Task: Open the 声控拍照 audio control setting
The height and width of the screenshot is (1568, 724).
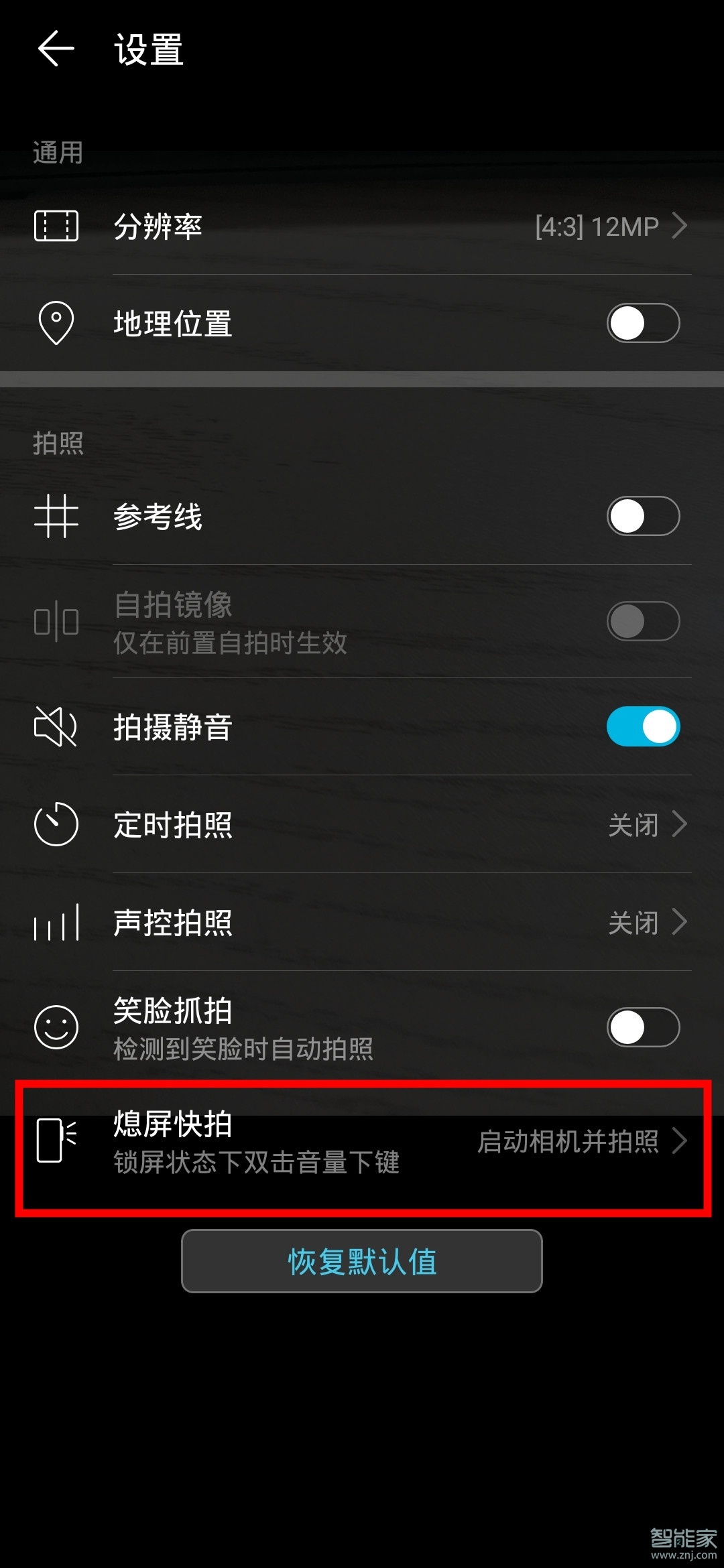Action: click(x=362, y=923)
